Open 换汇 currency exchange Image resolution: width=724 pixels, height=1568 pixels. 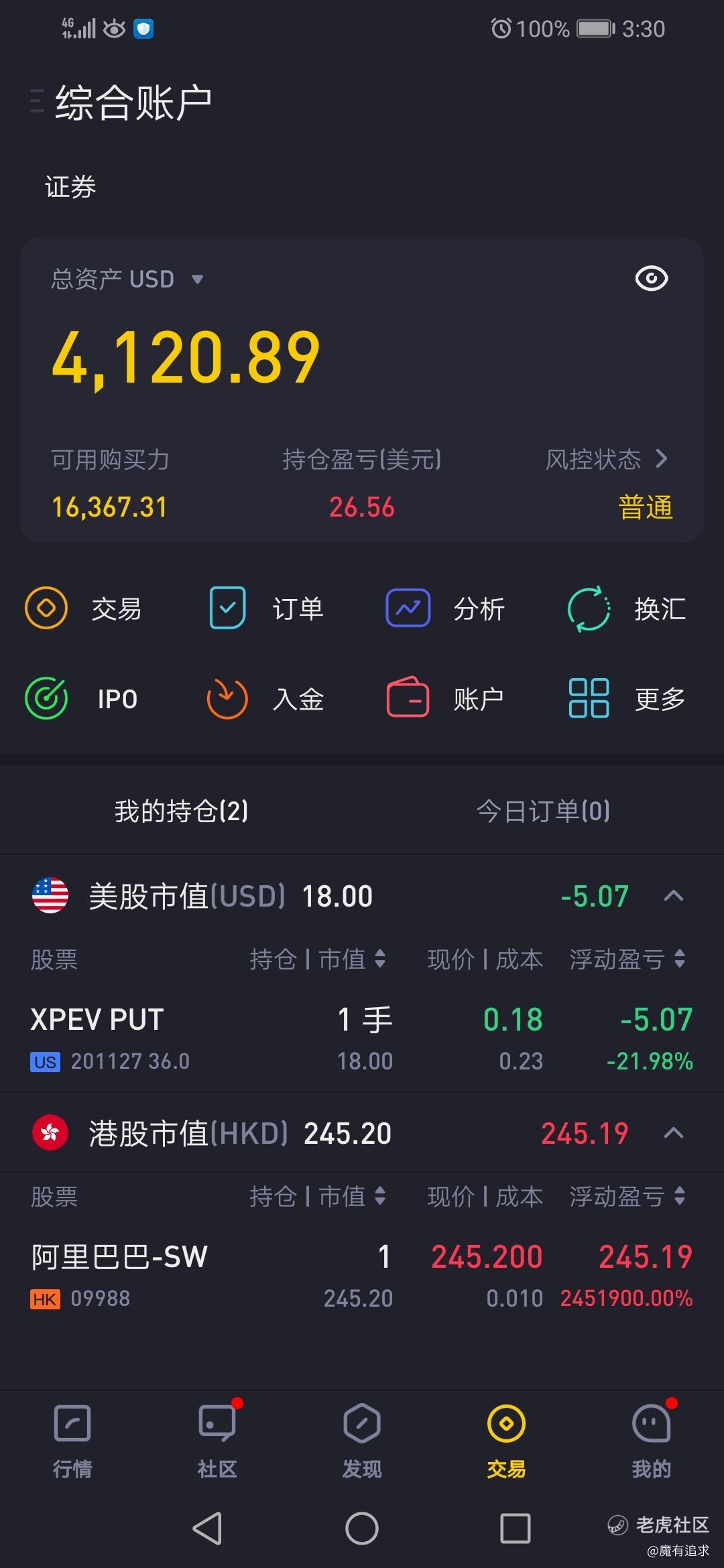[627, 608]
